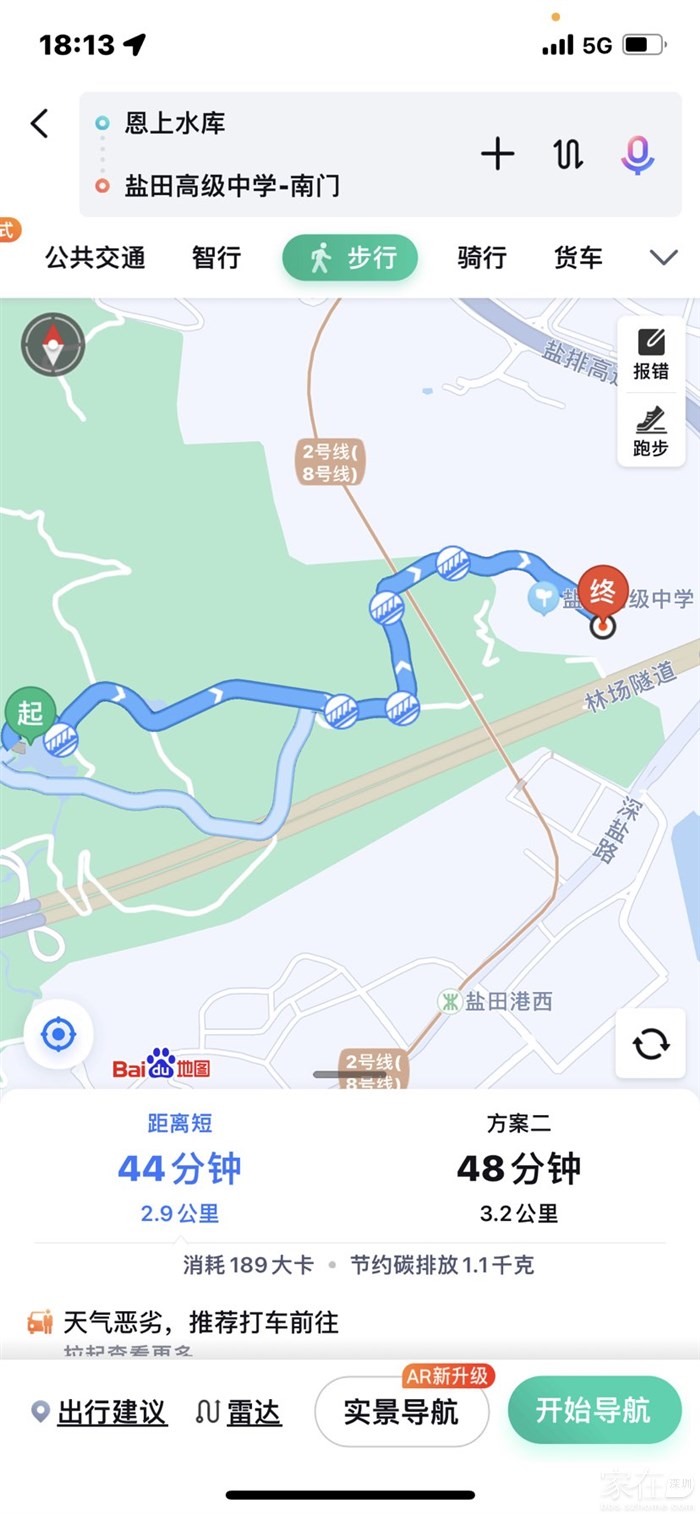Refresh the route

(x=651, y=1044)
